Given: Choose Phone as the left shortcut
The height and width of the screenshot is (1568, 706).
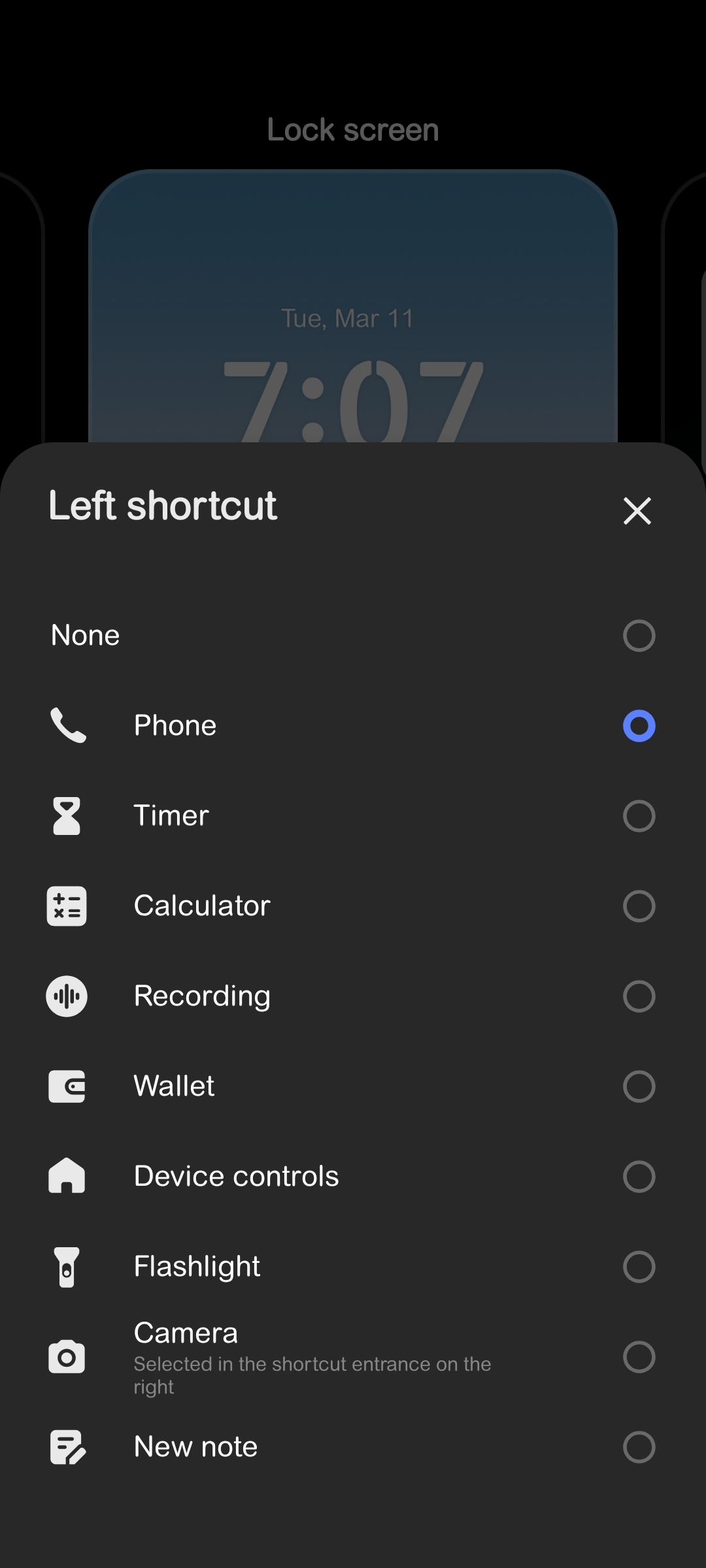Looking at the screenshot, I should coord(639,726).
